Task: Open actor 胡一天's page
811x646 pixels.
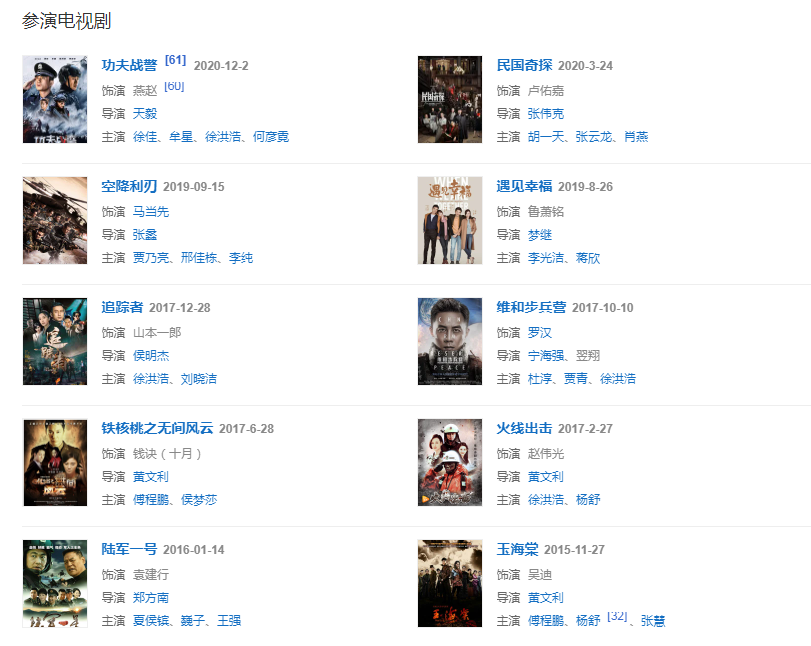Action: click(x=546, y=137)
